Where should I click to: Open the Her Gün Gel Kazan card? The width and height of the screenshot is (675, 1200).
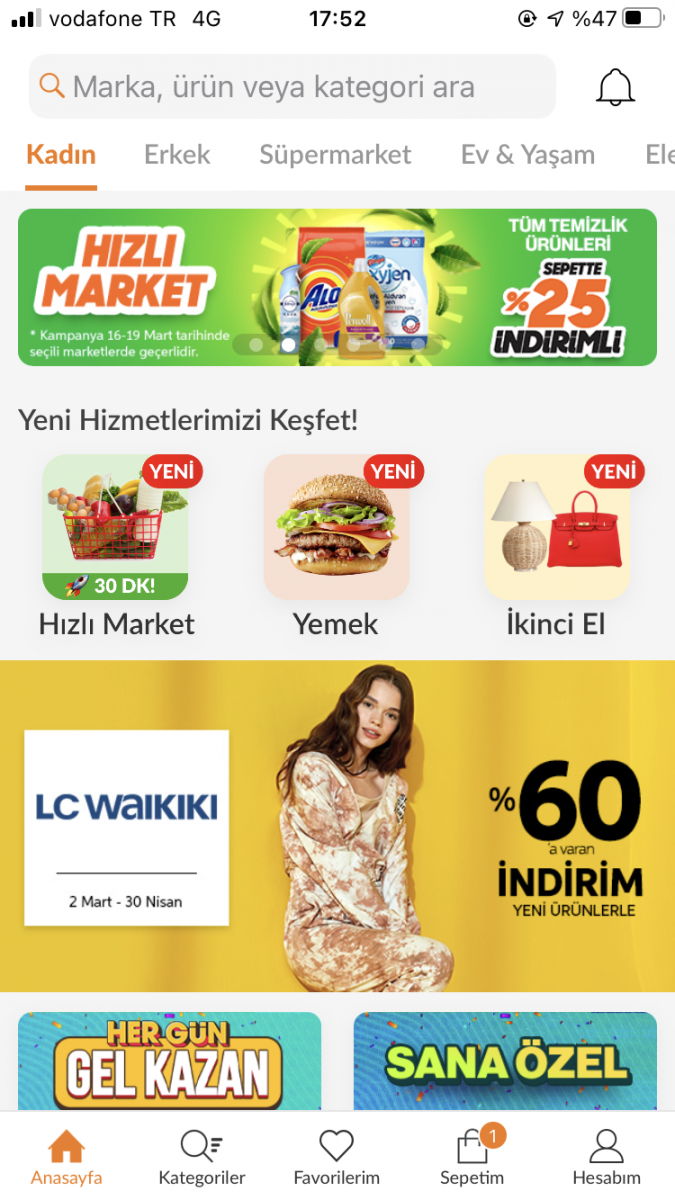pos(169,1062)
